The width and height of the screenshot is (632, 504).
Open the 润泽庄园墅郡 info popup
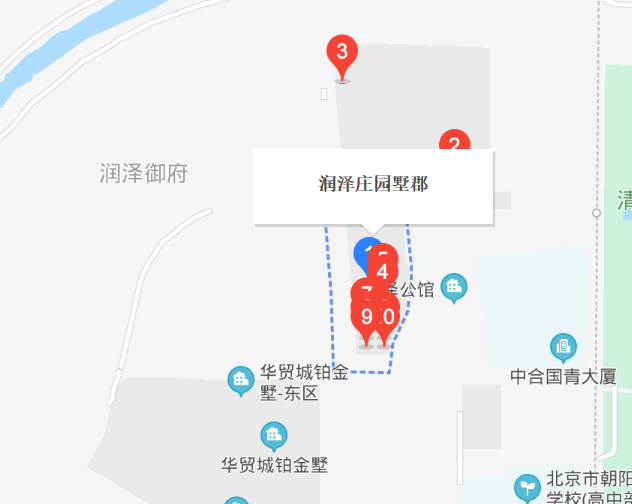click(373, 186)
